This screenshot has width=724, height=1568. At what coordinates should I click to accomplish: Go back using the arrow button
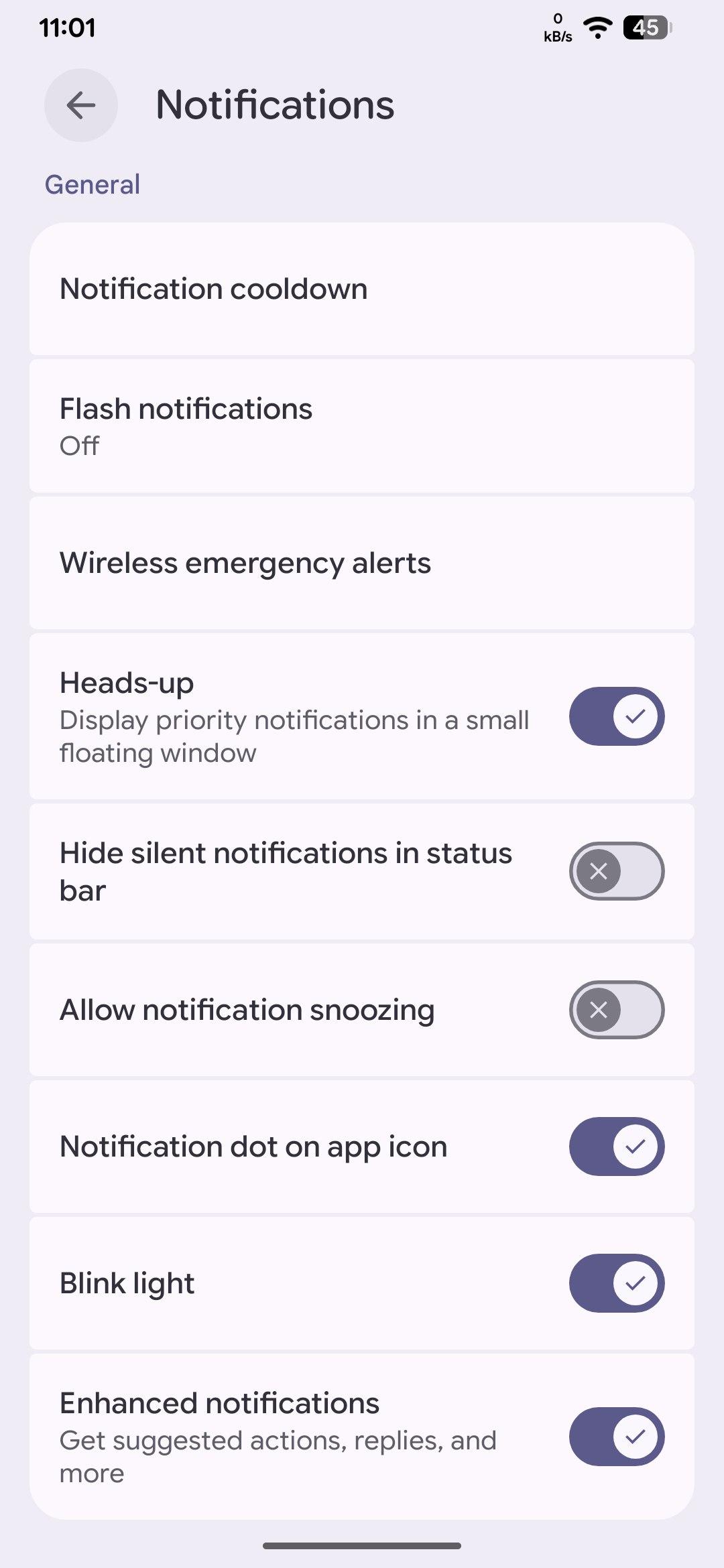81,105
